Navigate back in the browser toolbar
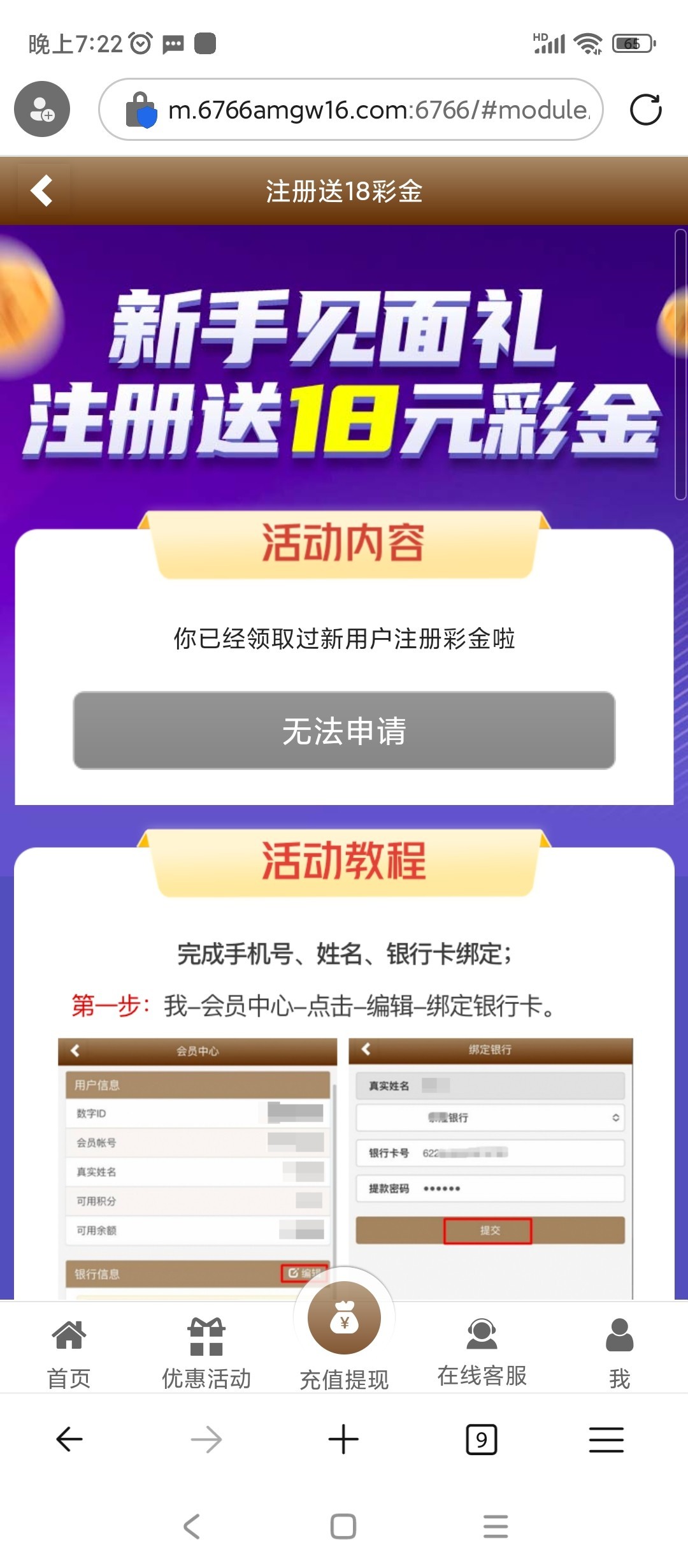 pyautogui.click(x=69, y=1439)
